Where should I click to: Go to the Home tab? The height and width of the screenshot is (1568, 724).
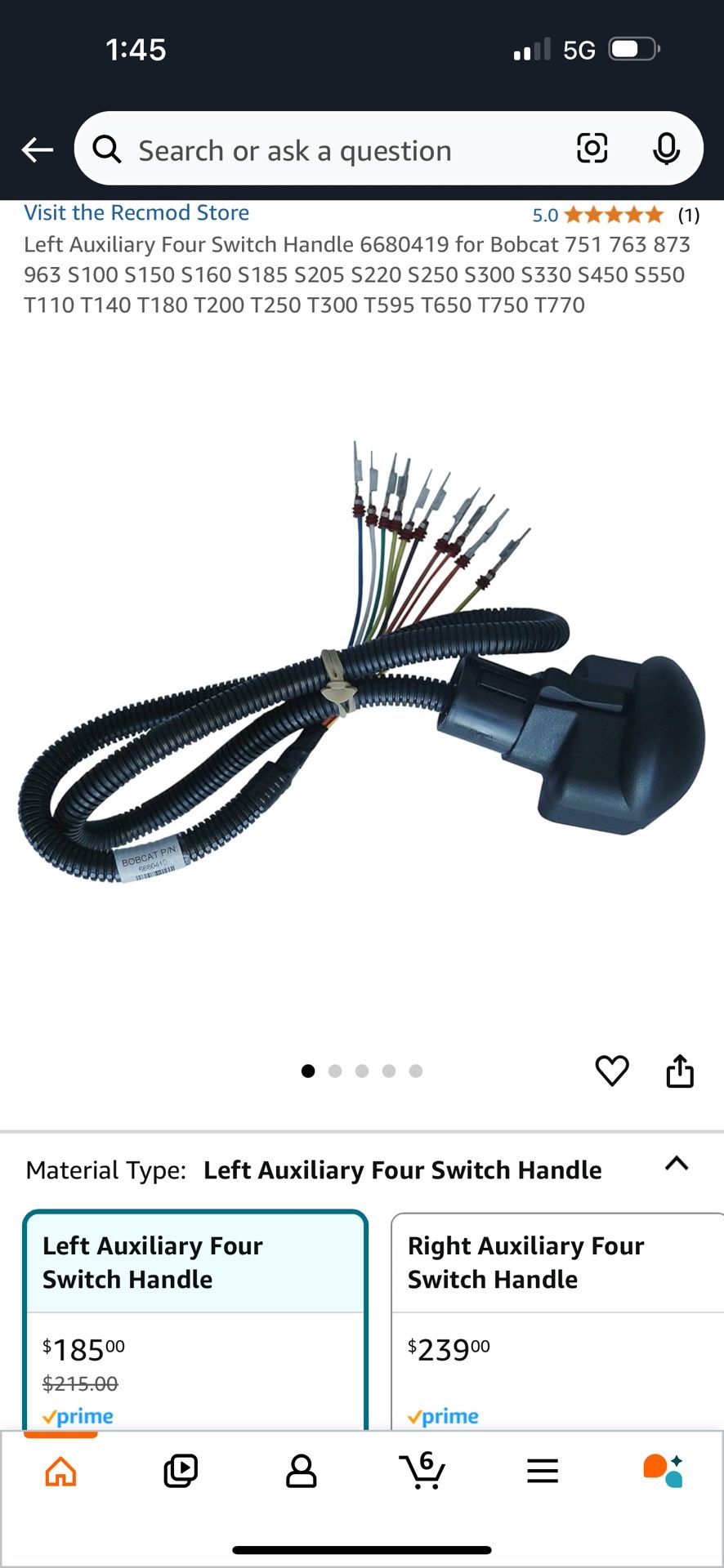(60, 1472)
